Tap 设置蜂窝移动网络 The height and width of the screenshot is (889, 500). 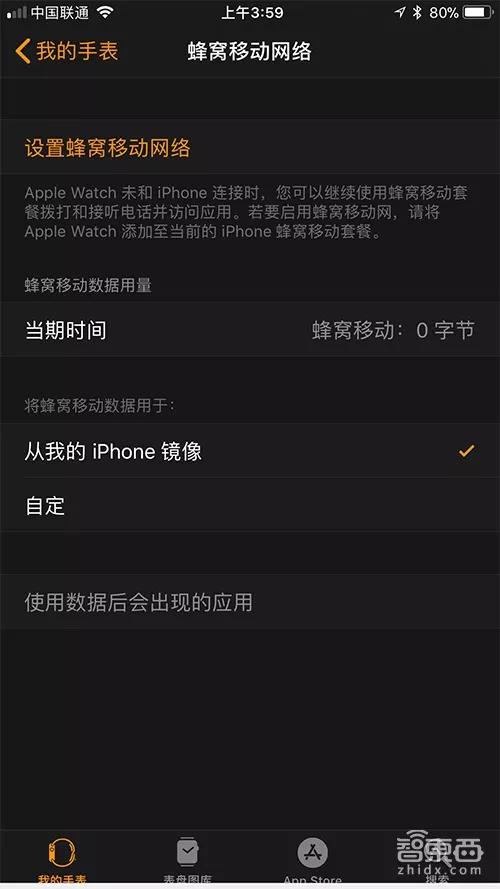[x=250, y=148]
